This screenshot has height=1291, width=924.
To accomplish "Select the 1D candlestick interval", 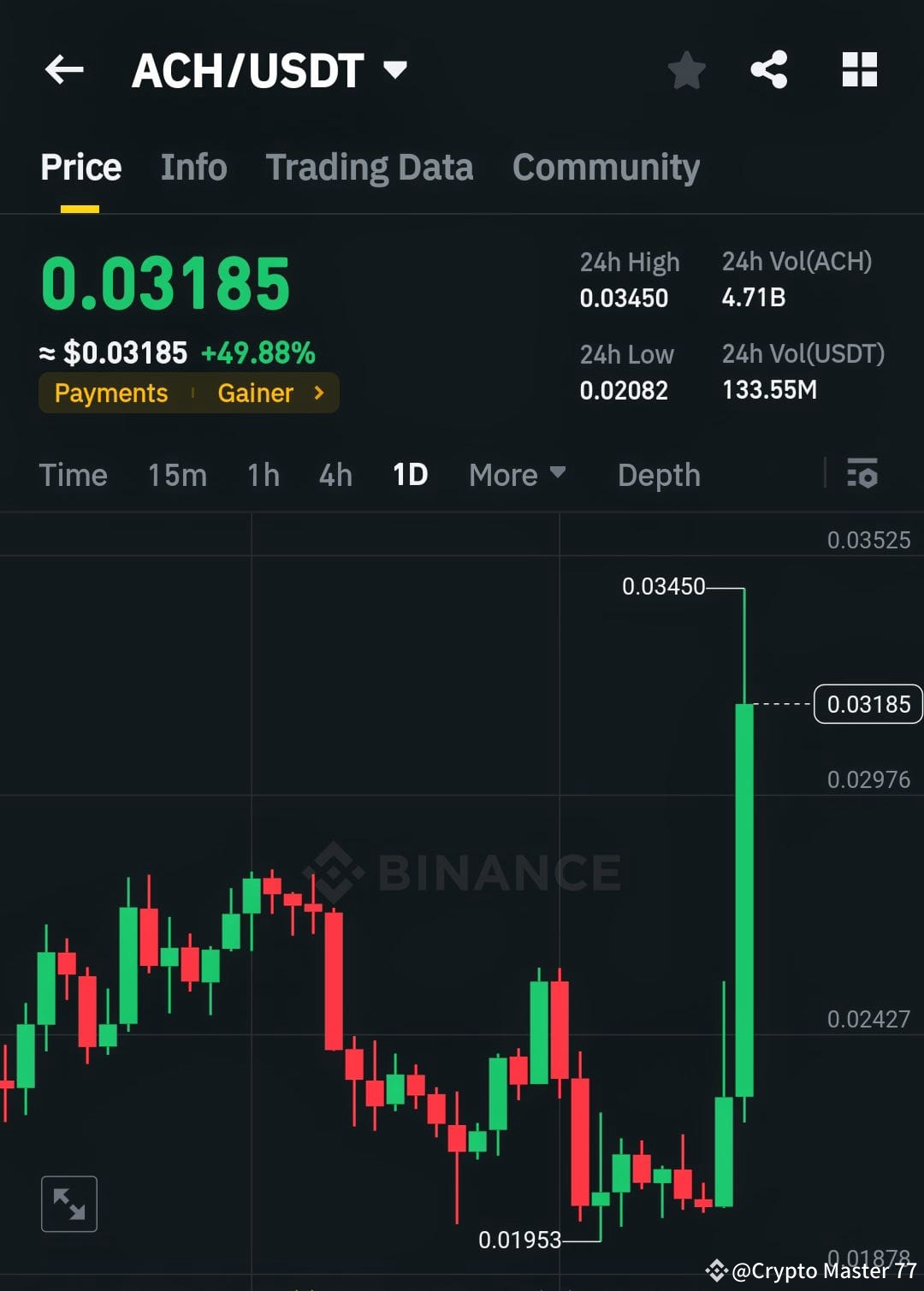I will click(x=409, y=475).
